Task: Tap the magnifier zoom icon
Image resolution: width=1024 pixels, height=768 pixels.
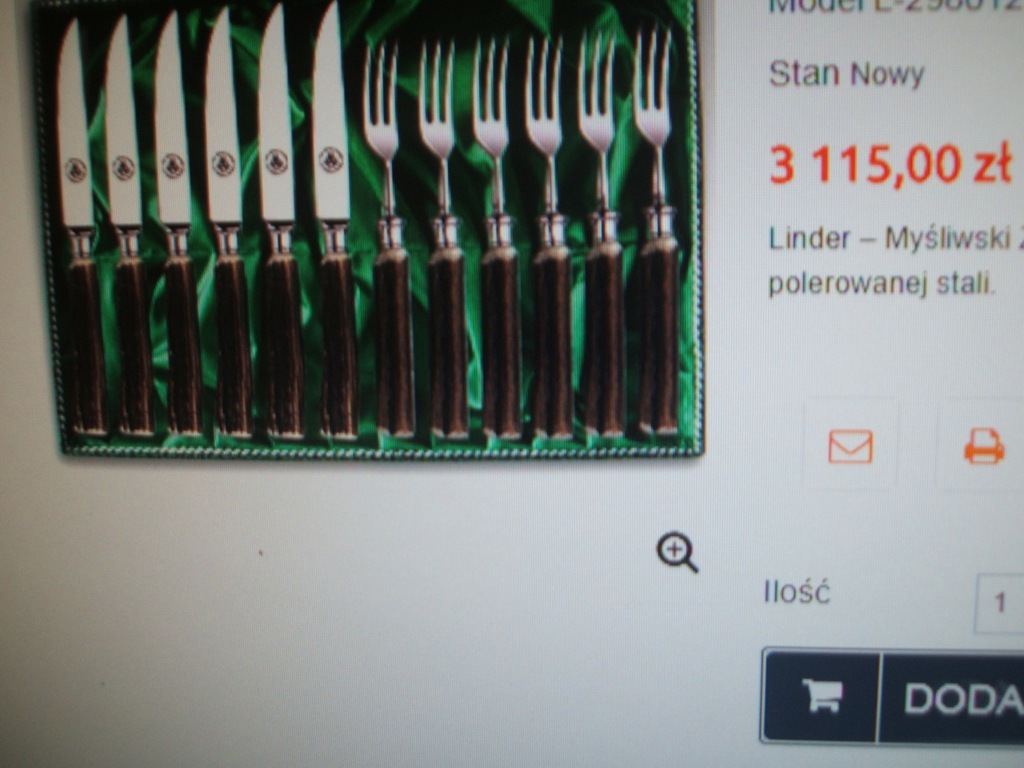Action: click(677, 552)
